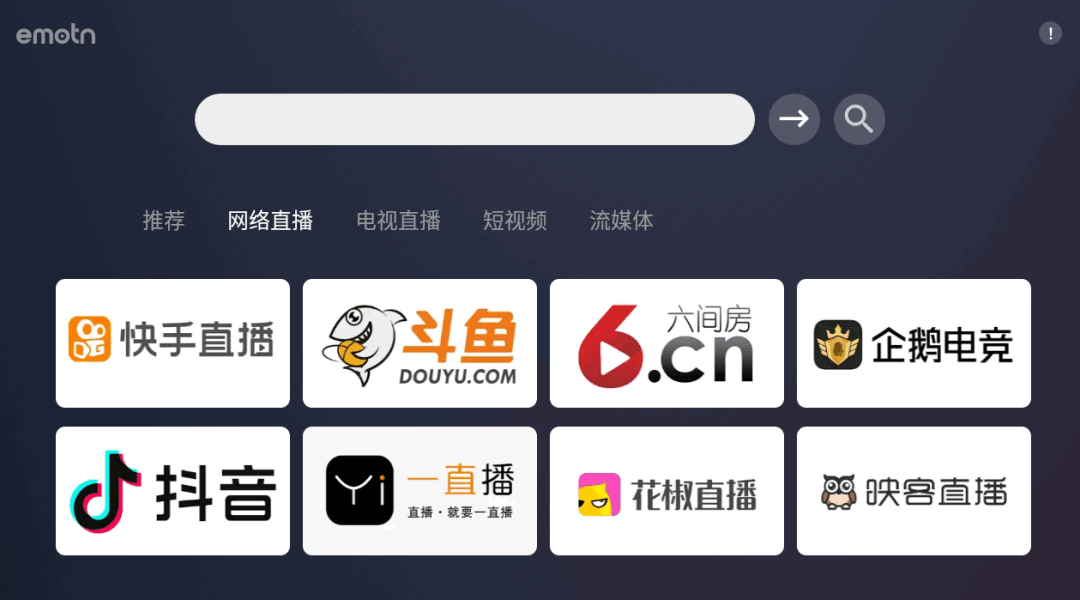Open the 企鹅电竞 tile
Viewport: 1080px width, 600px height.
point(914,343)
